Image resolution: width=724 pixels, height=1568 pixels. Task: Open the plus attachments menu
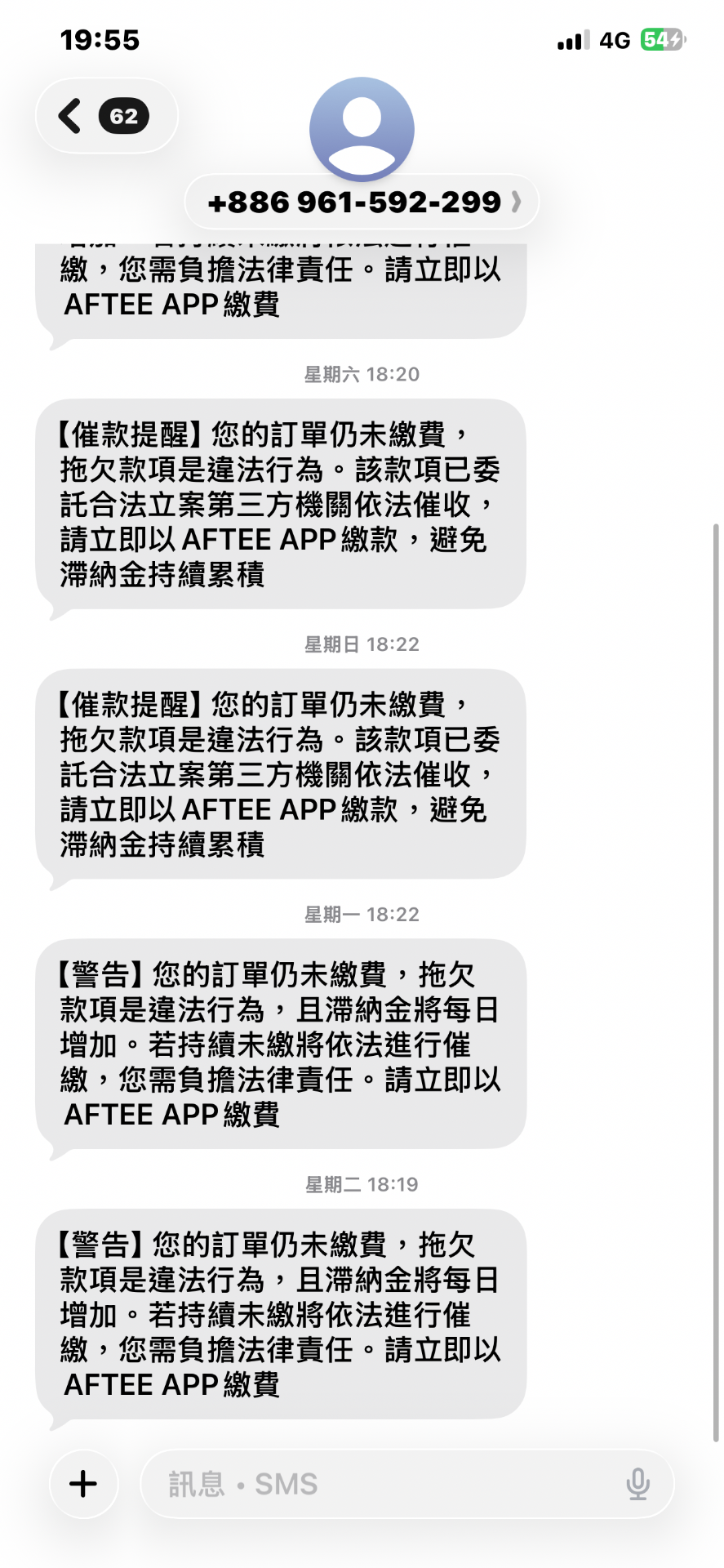pos(84,1483)
